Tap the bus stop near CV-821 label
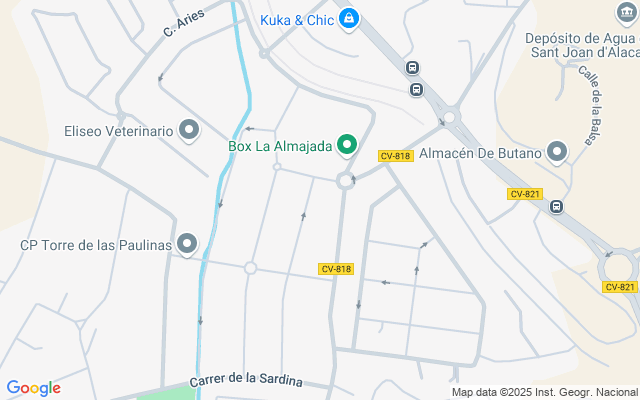Viewport: 640px width, 400px height. [x=556, y=207]
